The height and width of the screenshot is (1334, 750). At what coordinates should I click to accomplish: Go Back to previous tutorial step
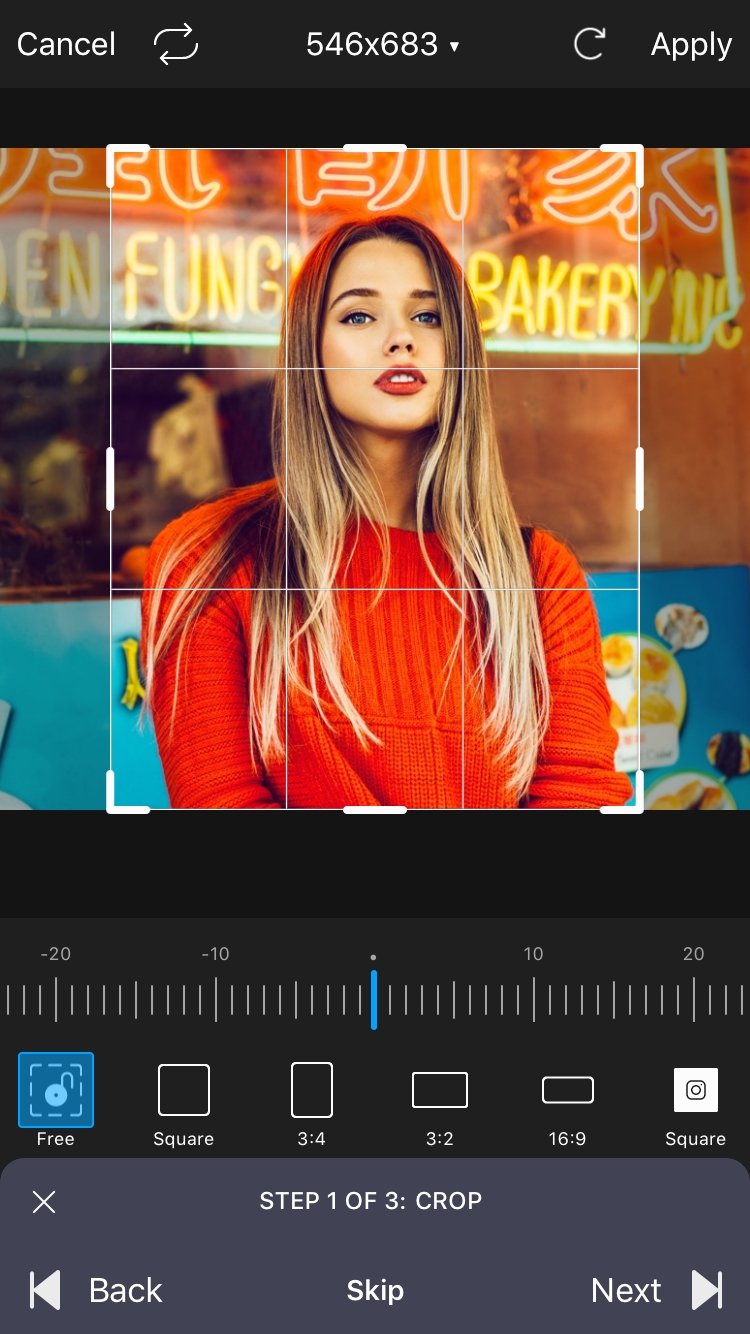point(96,1290)
